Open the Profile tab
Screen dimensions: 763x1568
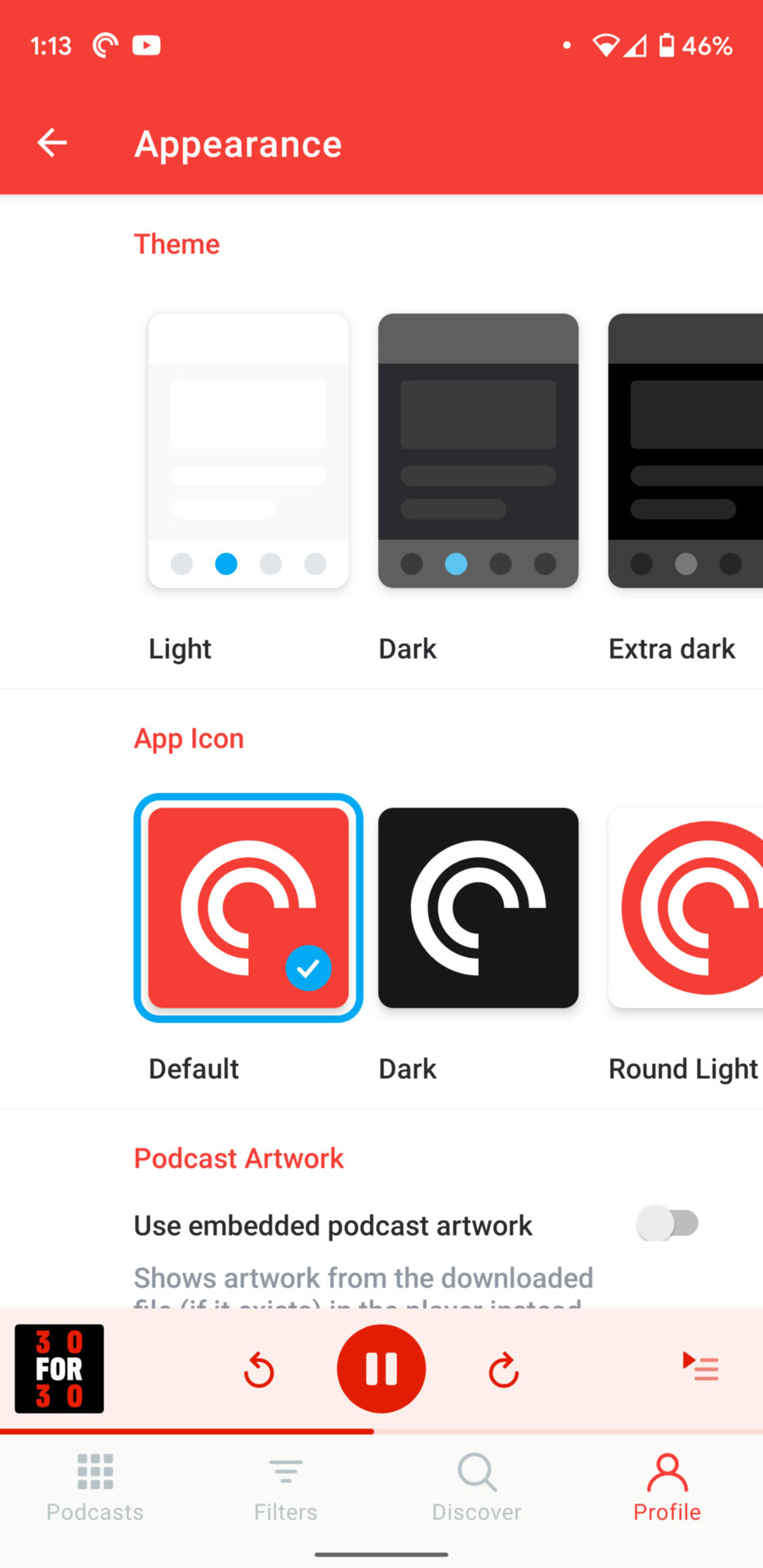tap(667, 1488)
